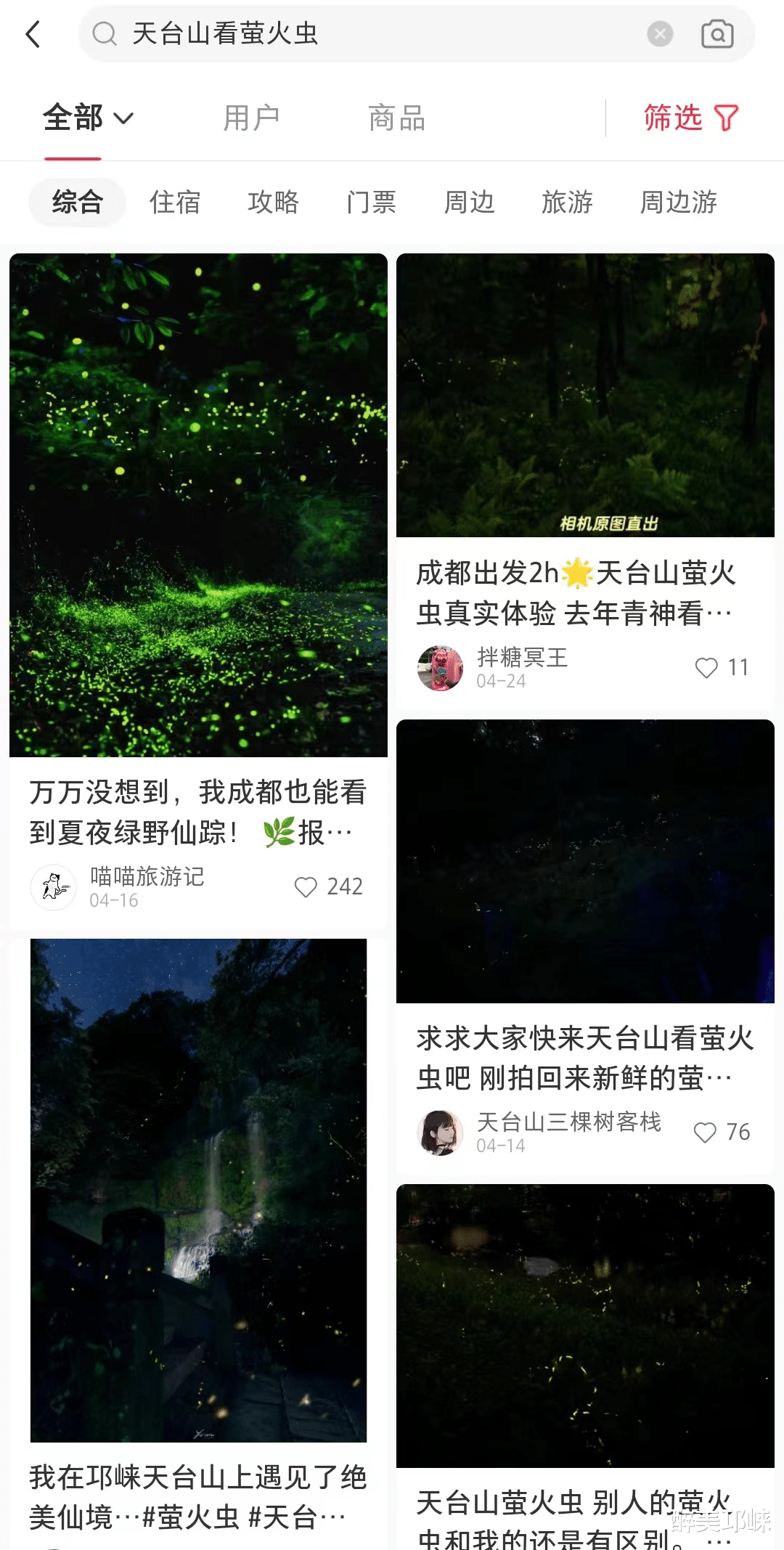The image size is (784, 1550).
Task: Select the 旅游 filter chip
Action: [568, 202]
